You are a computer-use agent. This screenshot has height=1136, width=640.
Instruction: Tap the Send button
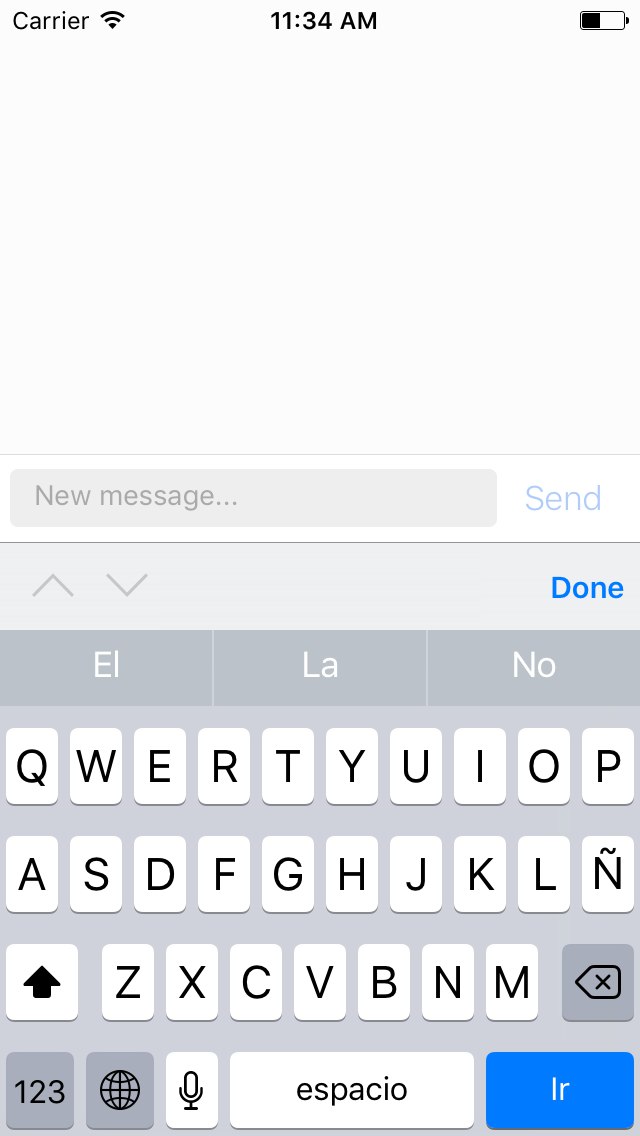click(563, 498)
